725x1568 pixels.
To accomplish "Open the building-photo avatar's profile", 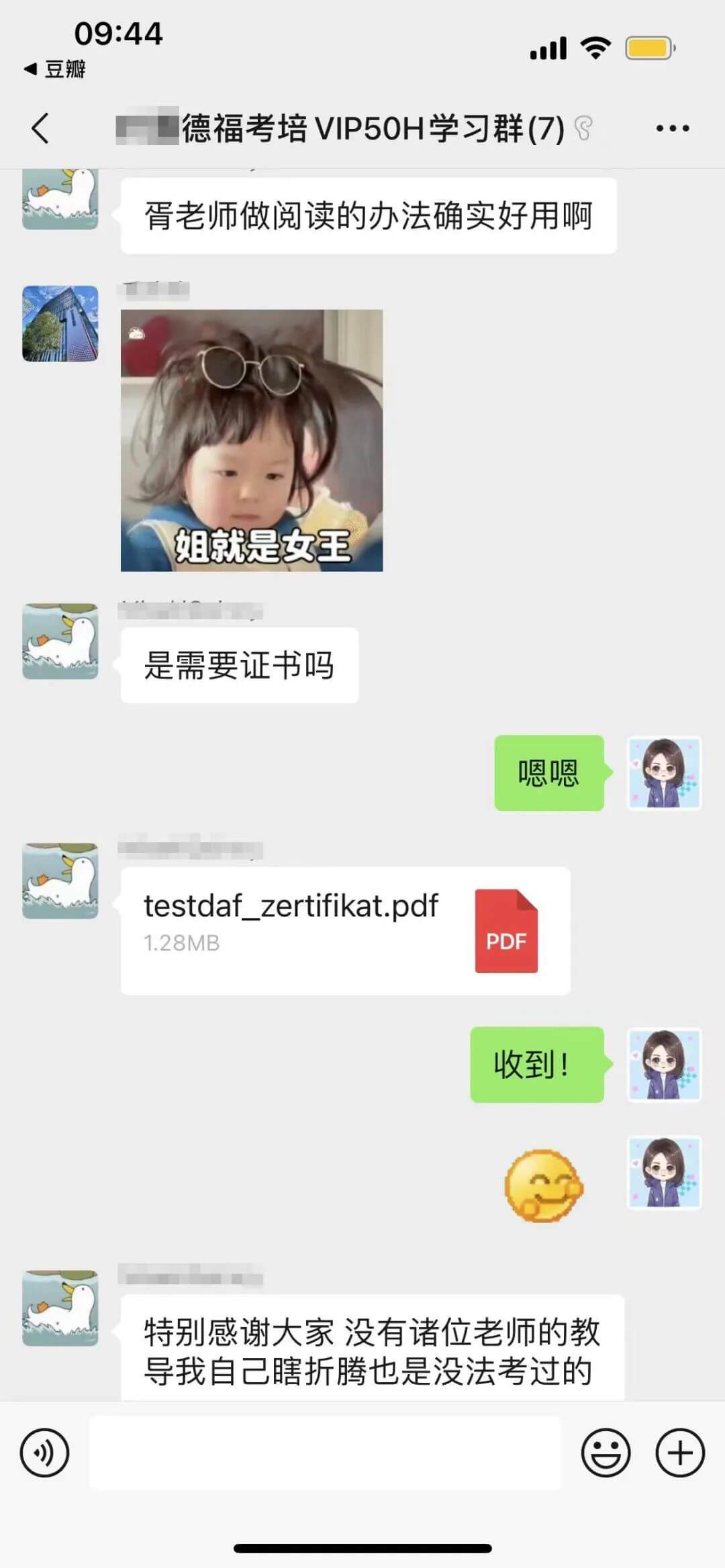I will pyautogui.click(x=60, y=323).
